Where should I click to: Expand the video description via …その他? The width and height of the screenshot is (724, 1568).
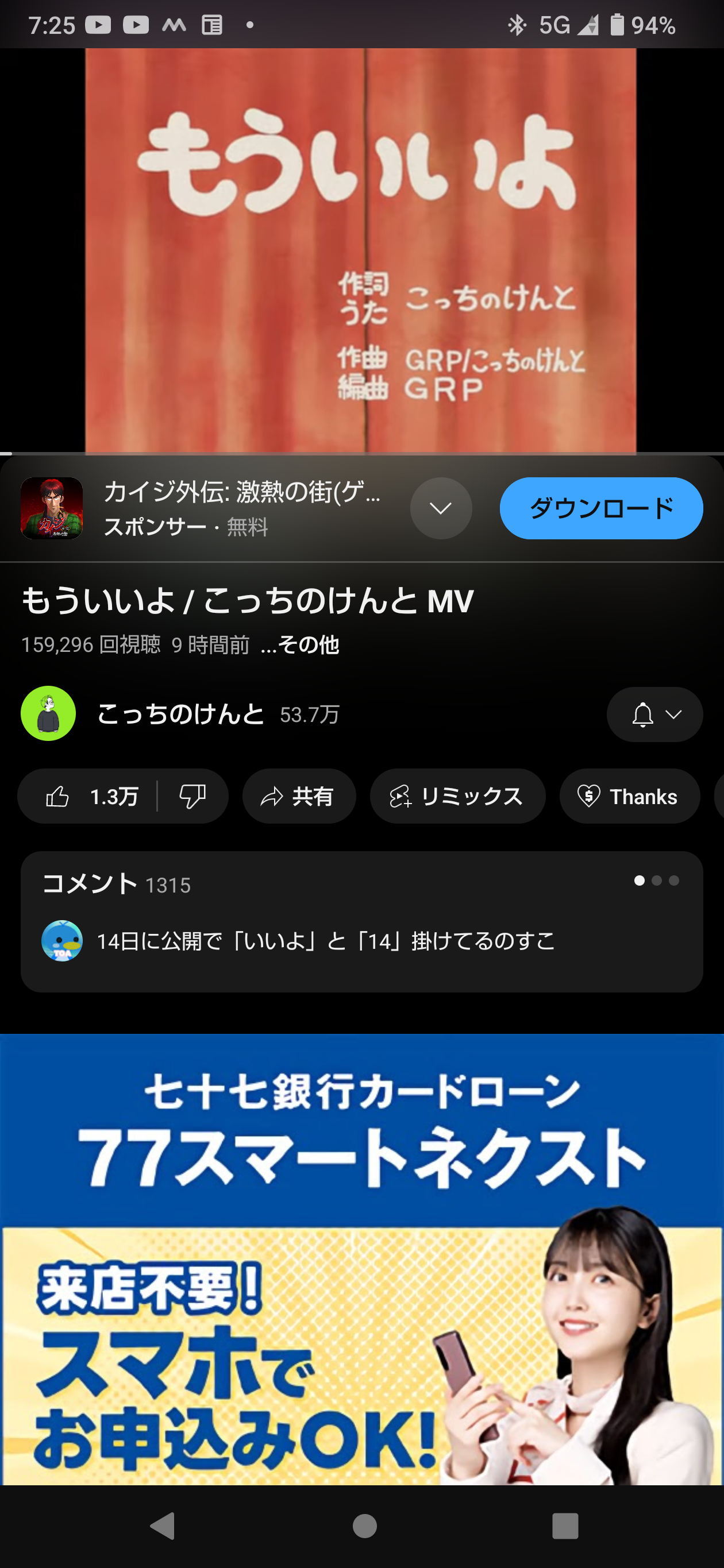(299, 644)
